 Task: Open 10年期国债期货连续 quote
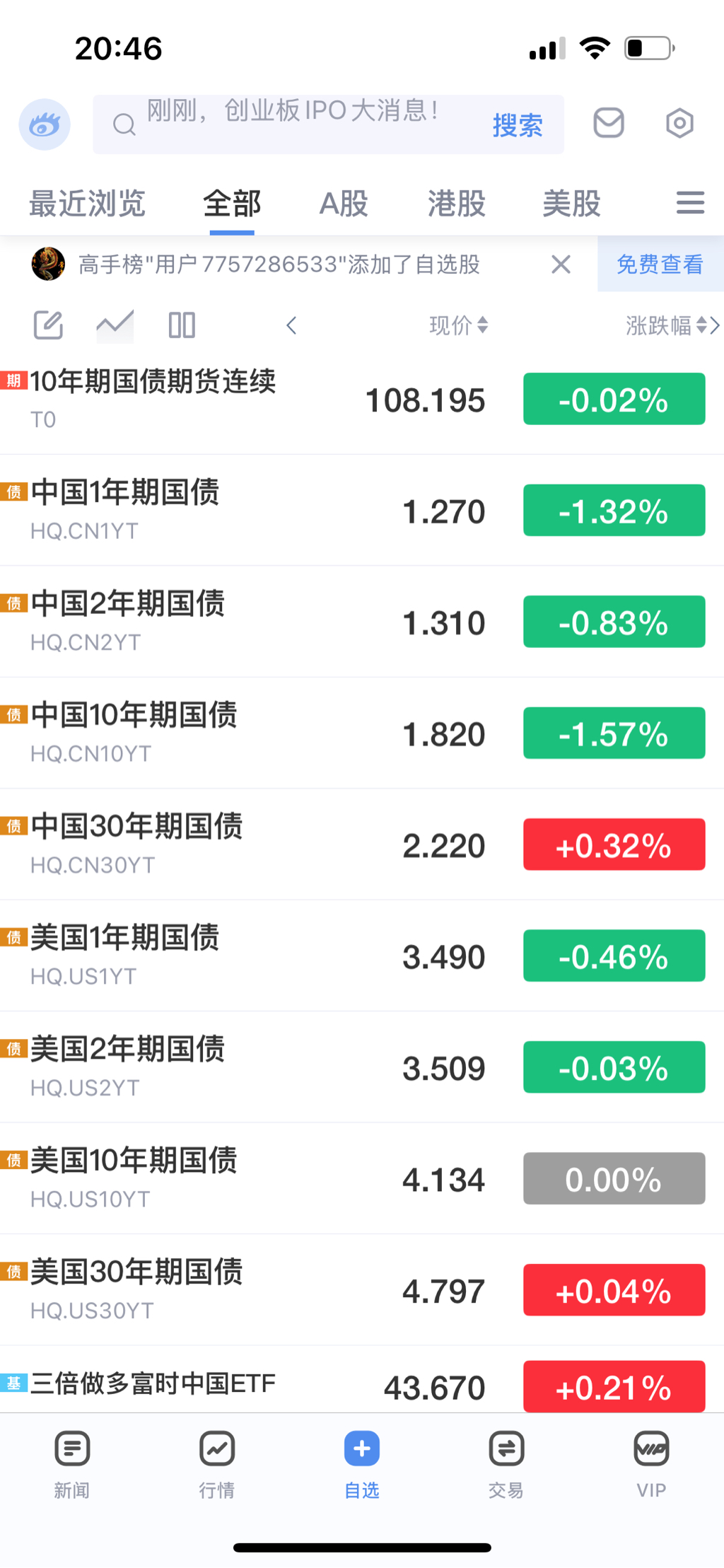tap(212, 399)
